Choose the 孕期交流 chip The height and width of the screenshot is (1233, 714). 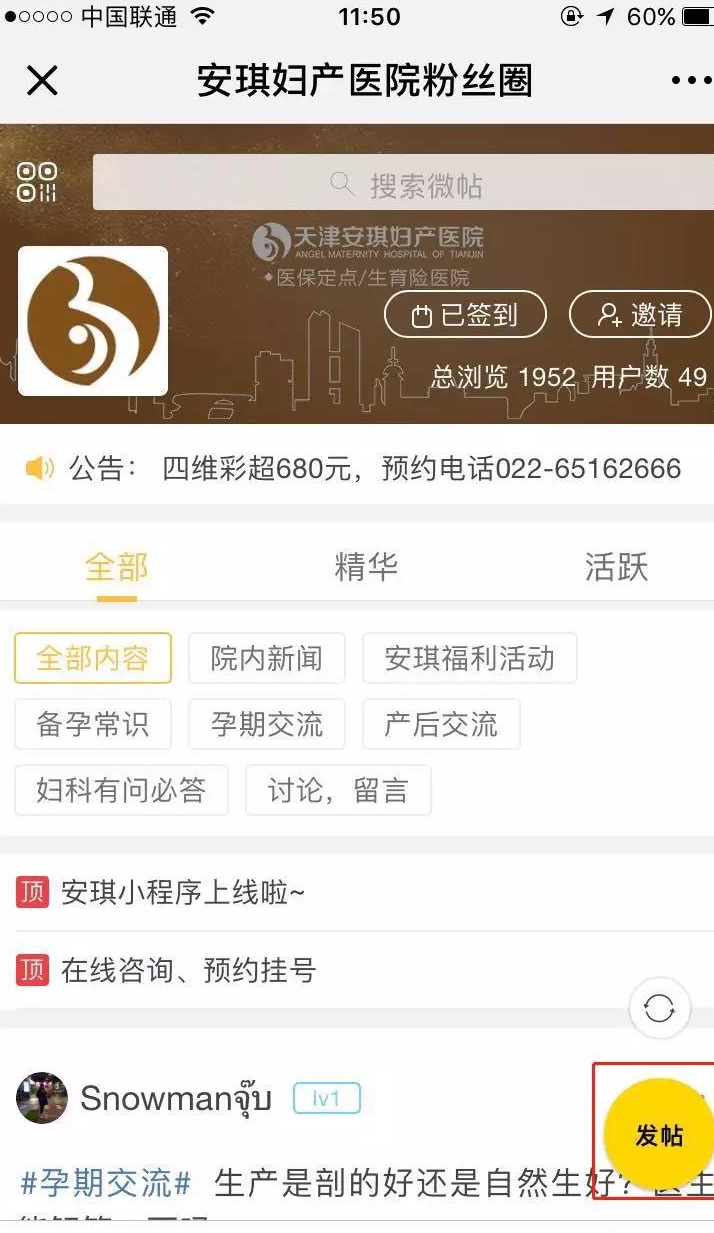(267, 725)
